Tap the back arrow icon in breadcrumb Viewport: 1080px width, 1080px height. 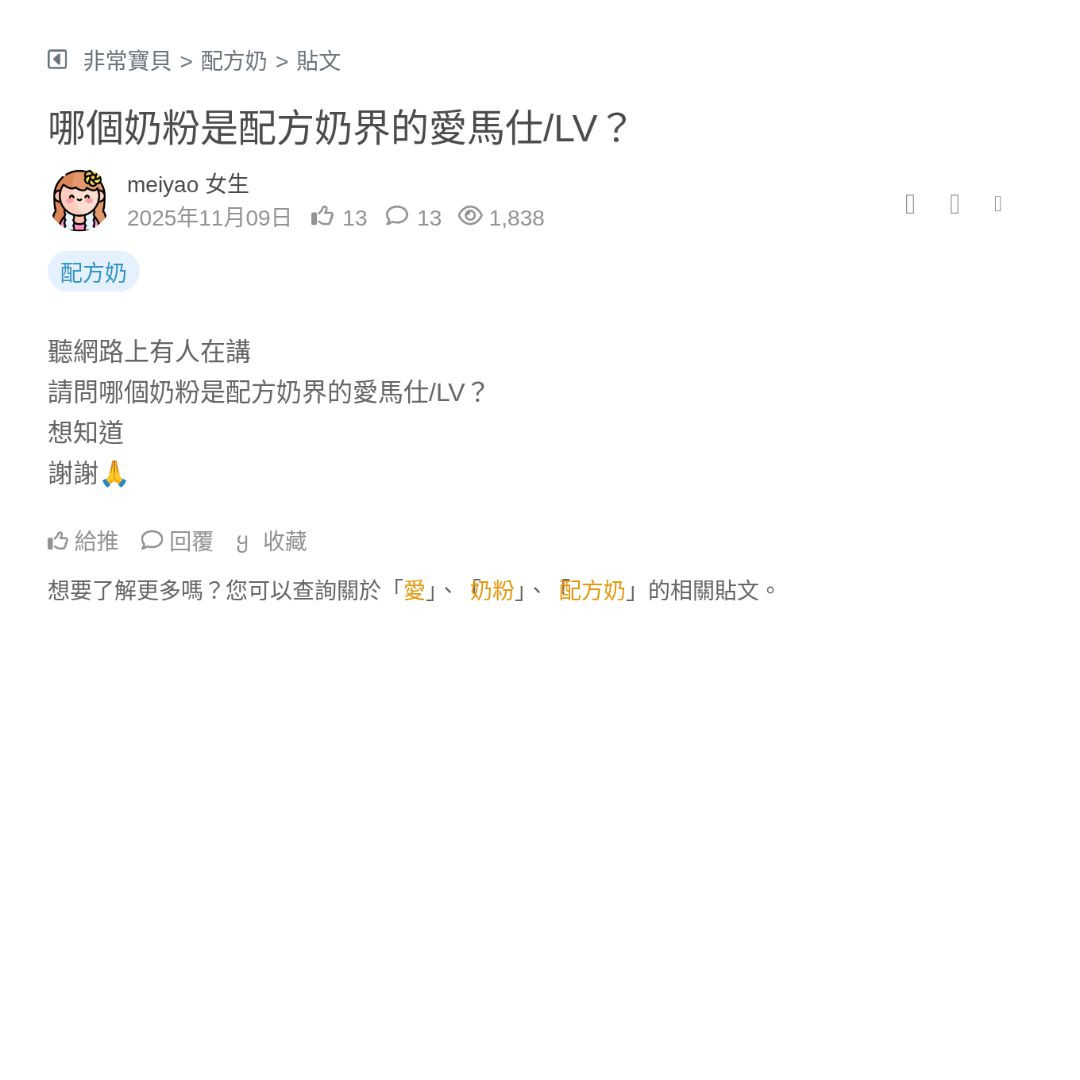(57, 60)
